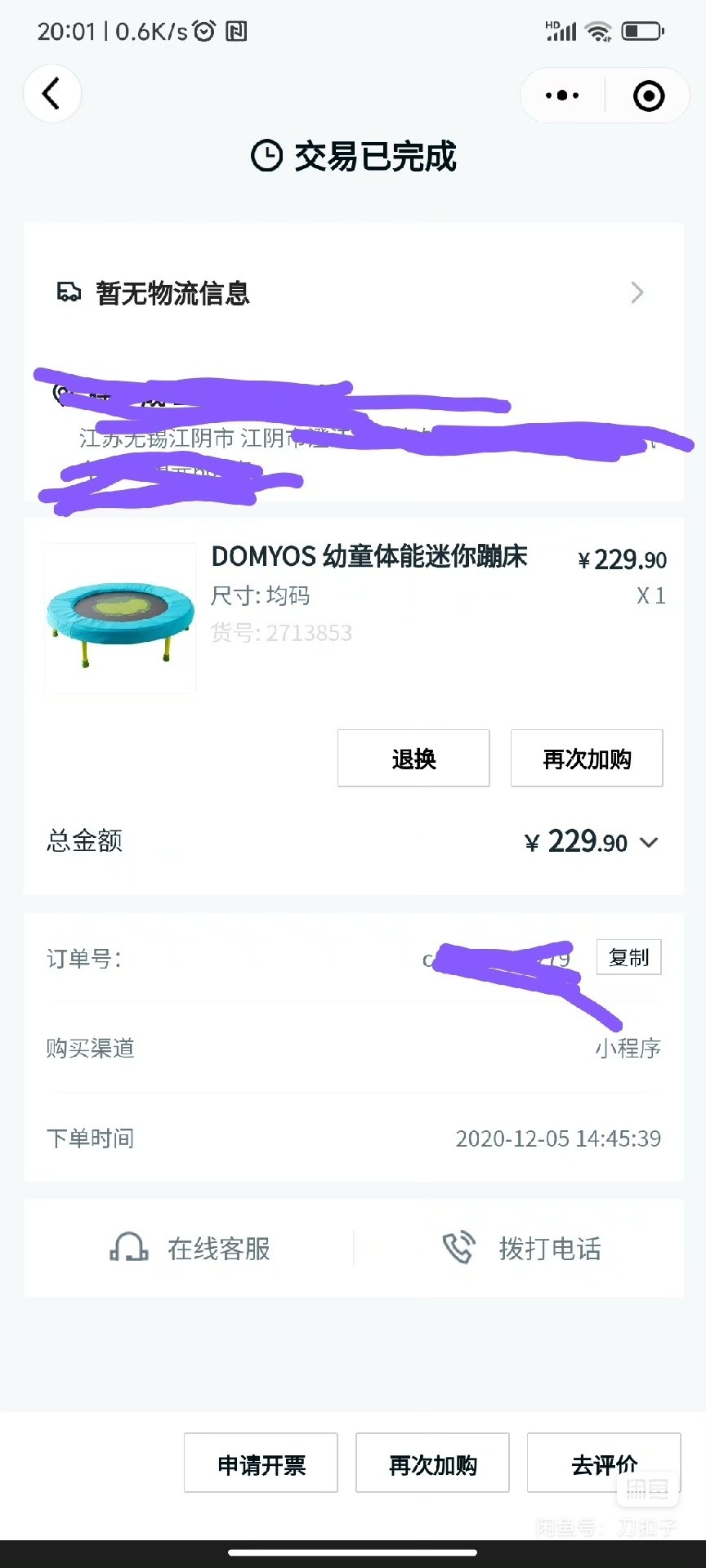
Task: Tap 申请开票 to request an invoice
Action: tap(261, 1465)
